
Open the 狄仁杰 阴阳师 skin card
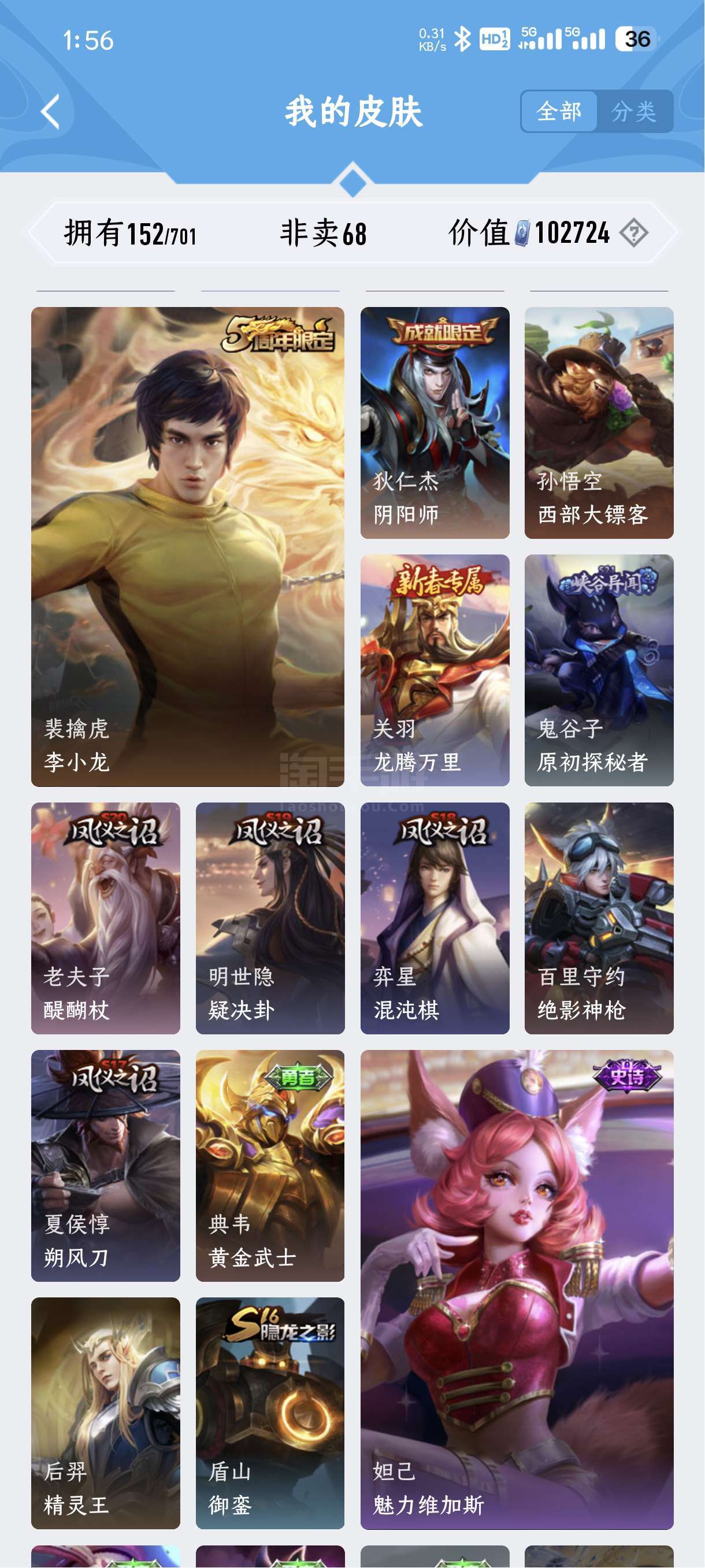pos(435,423)
